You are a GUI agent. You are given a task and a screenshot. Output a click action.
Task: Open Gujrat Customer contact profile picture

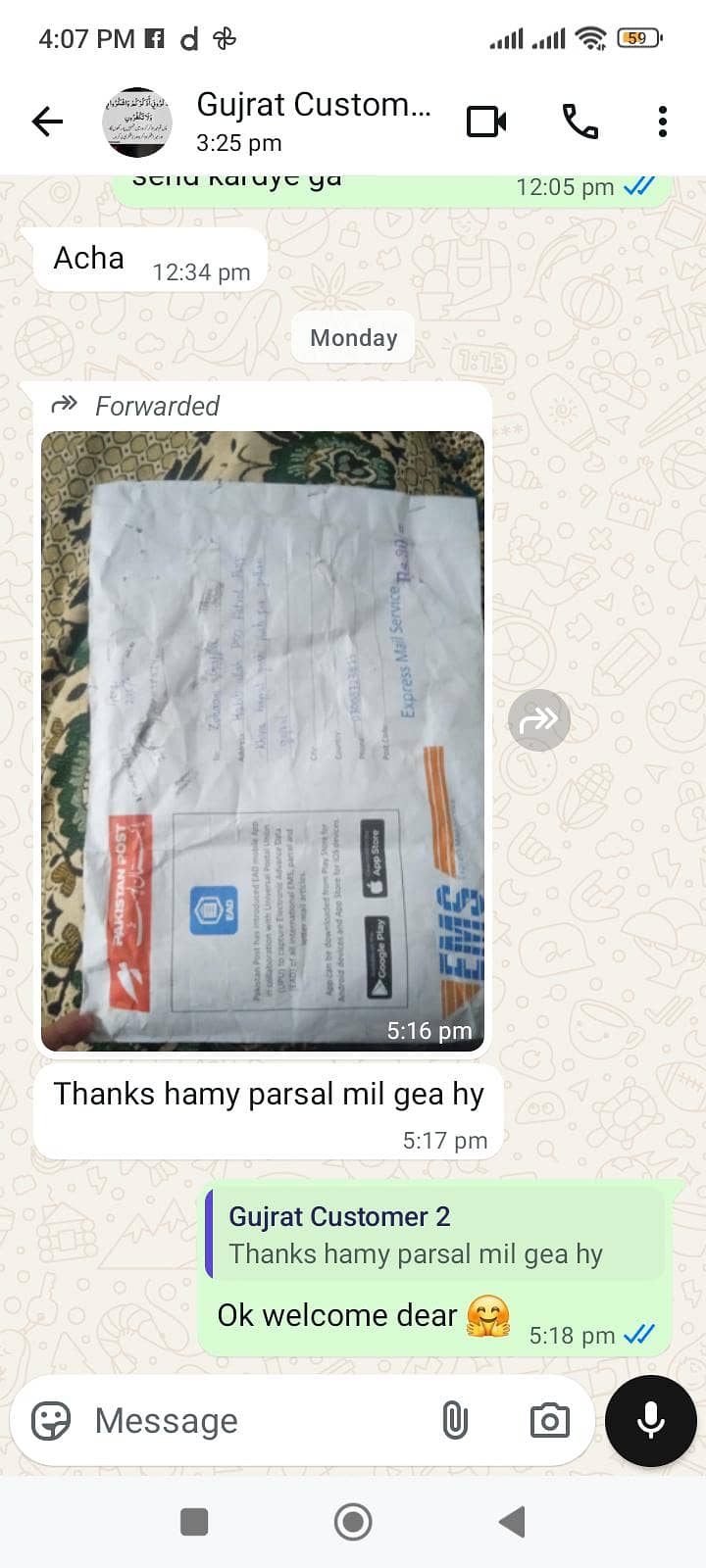pos(137,122)
